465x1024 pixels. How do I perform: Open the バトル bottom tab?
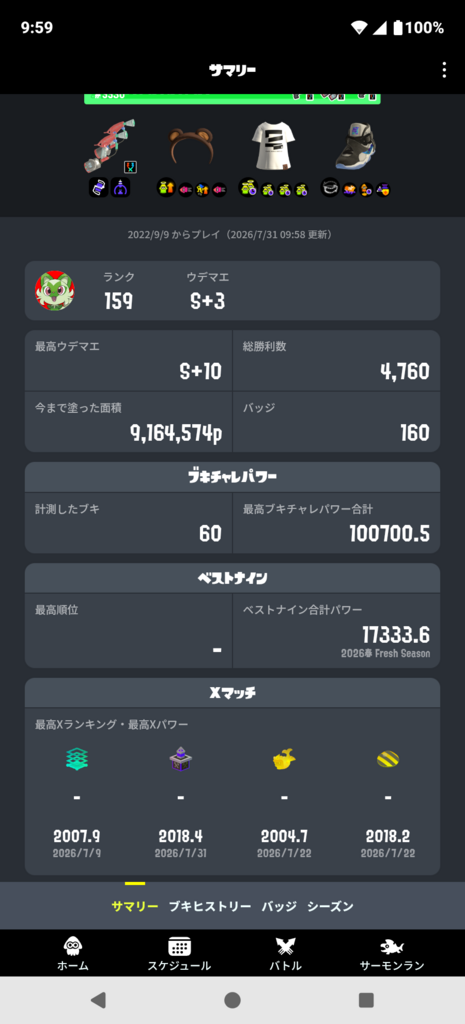tap(285, 953)
